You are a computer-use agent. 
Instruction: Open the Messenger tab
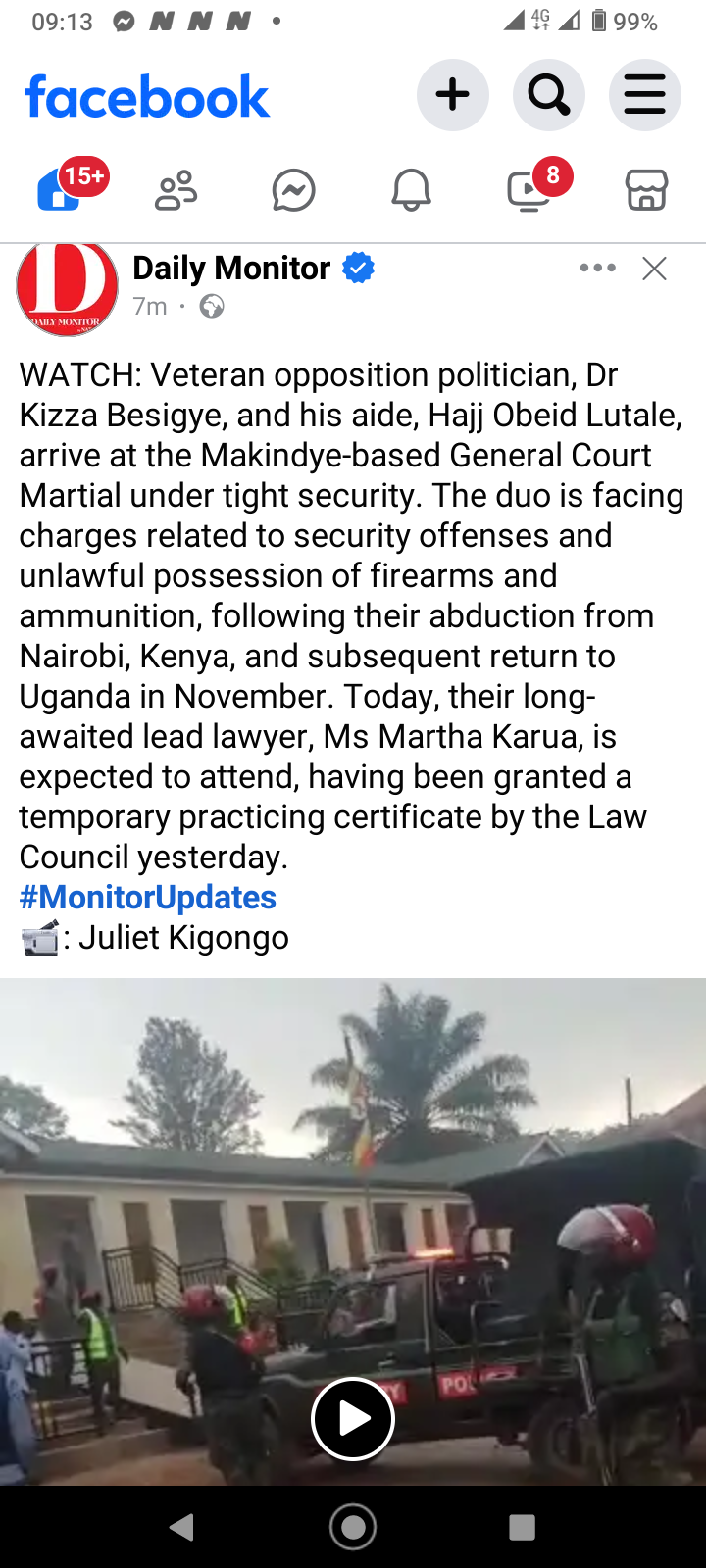click(x=293, y=190)
